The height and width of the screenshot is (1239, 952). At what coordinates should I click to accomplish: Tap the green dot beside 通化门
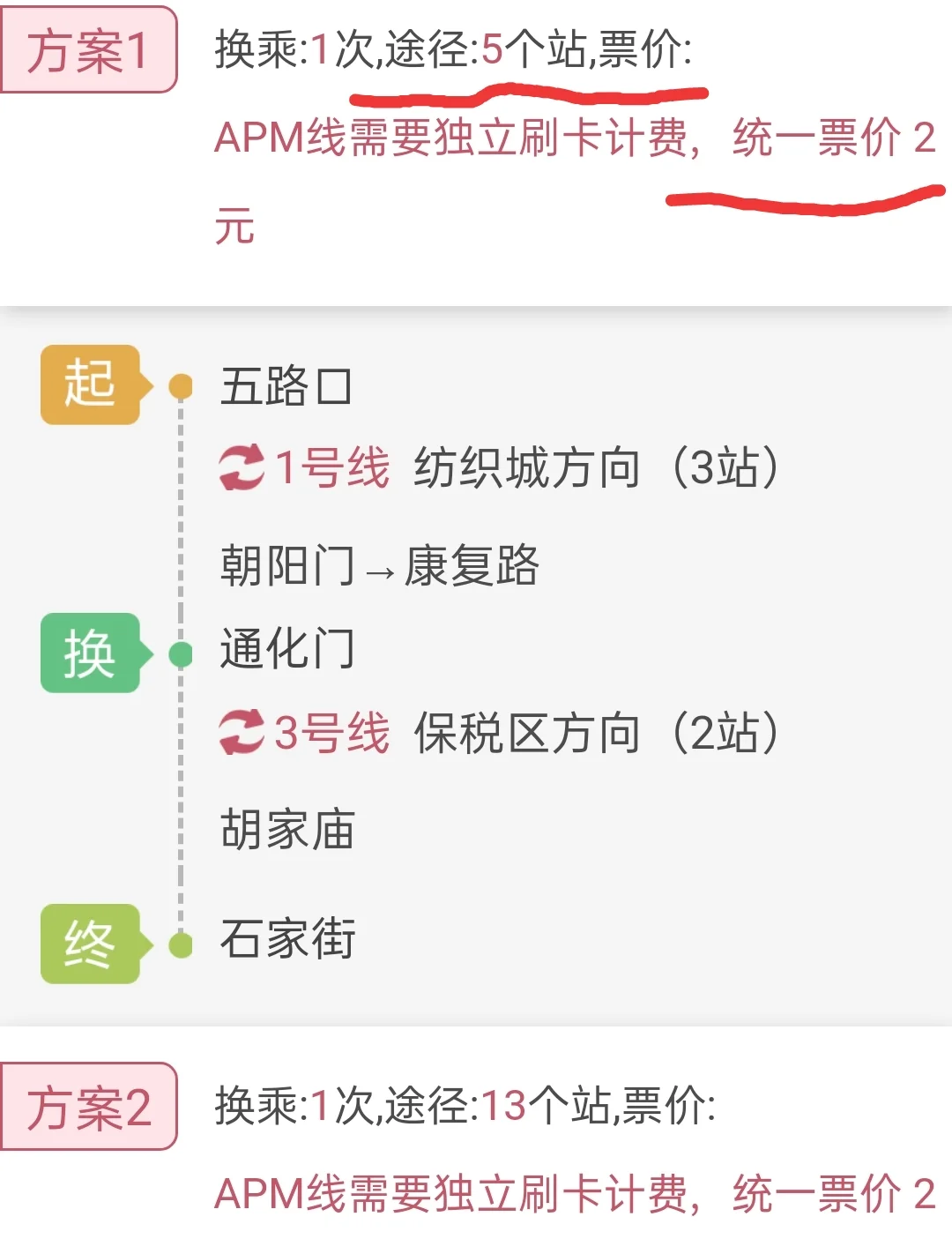[x=182, y=653]
